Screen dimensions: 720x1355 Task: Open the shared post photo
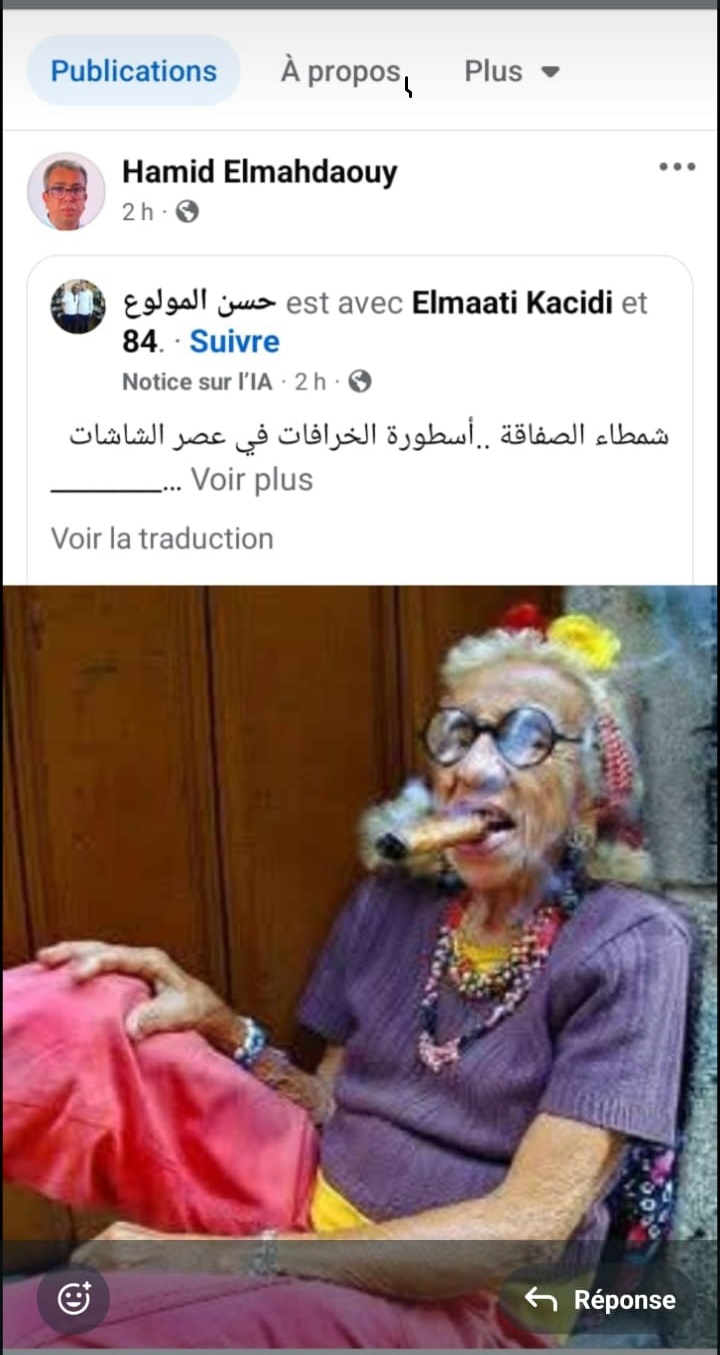(360, 900)
